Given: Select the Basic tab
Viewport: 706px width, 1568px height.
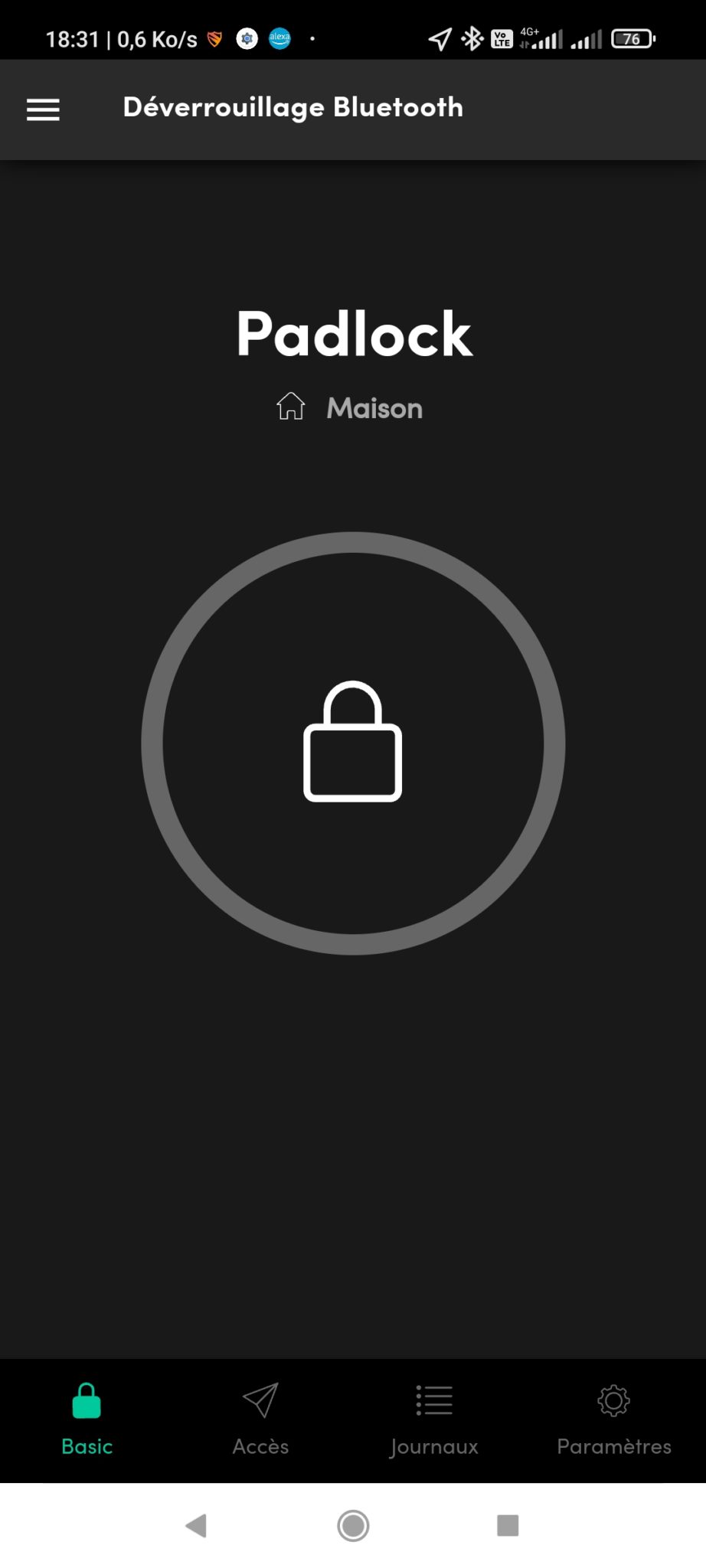Looking at the screenshot, I should [87, 1419].
